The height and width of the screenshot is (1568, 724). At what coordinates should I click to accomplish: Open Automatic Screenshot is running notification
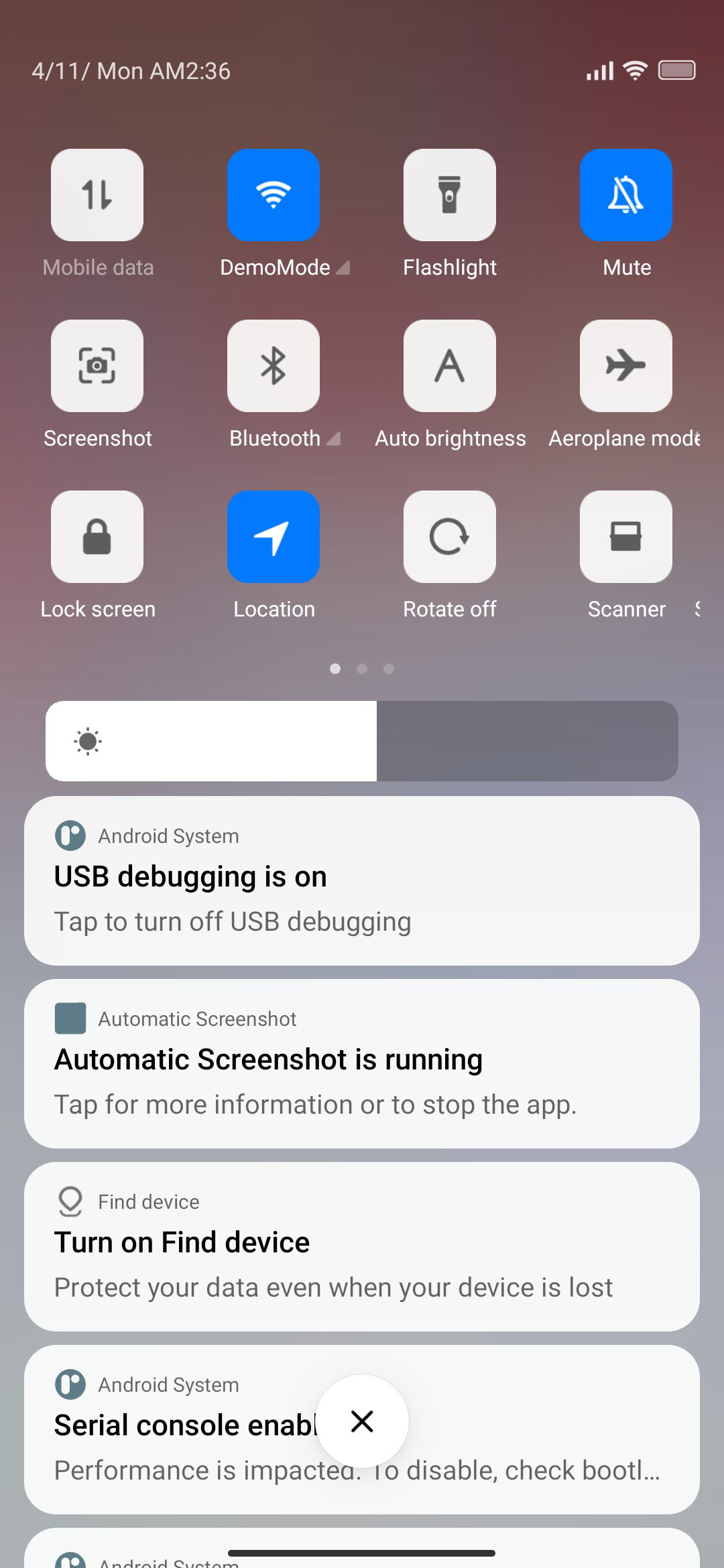362,1063
